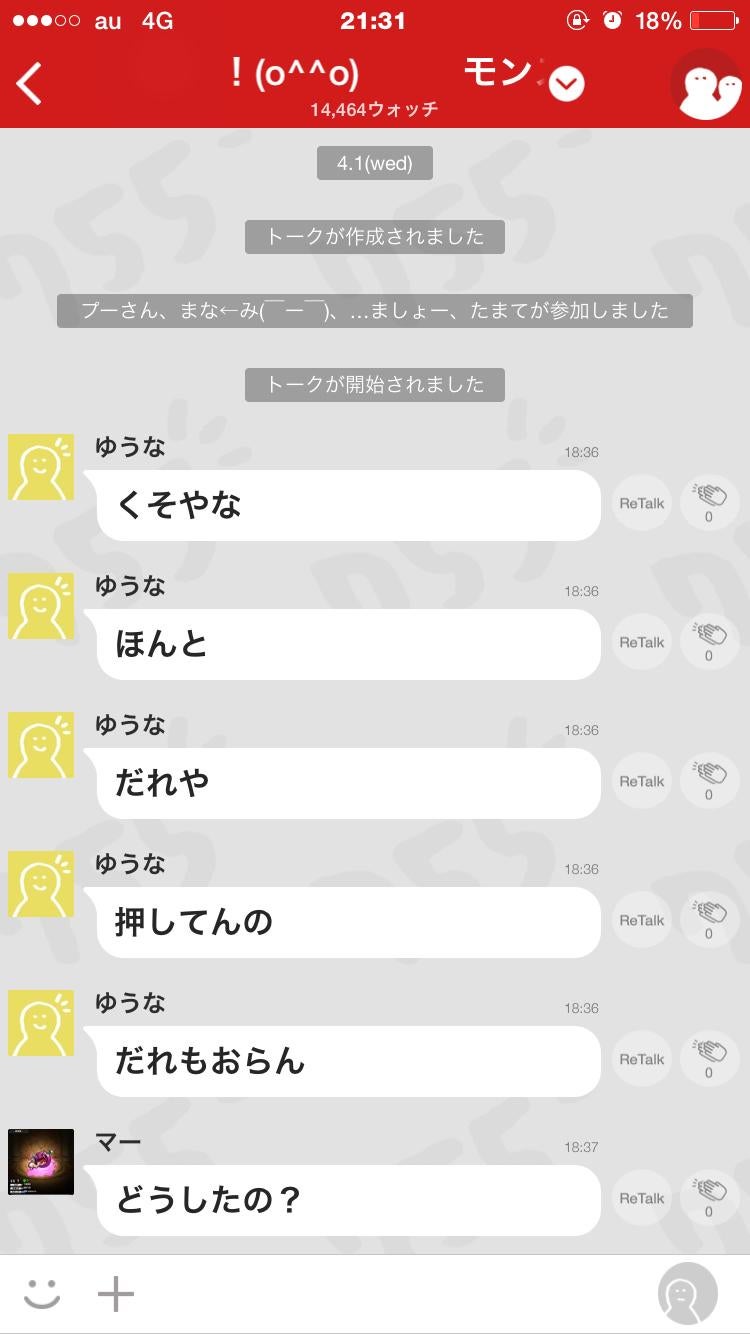Open the emoji picker in the message bar
Image resolution: width=750 pixels, height=1334 pixels.
tap(44, 1292)
